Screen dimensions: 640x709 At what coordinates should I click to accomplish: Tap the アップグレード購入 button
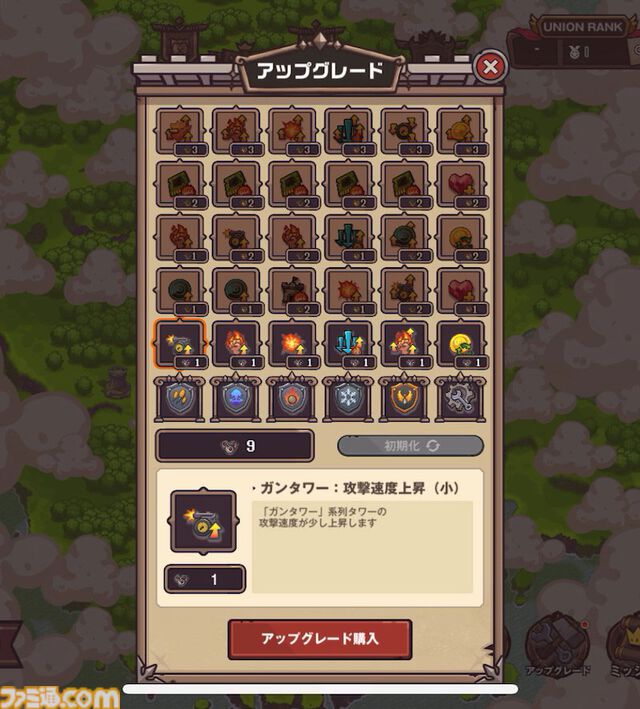pyautogui.click(x=319, y=638)
